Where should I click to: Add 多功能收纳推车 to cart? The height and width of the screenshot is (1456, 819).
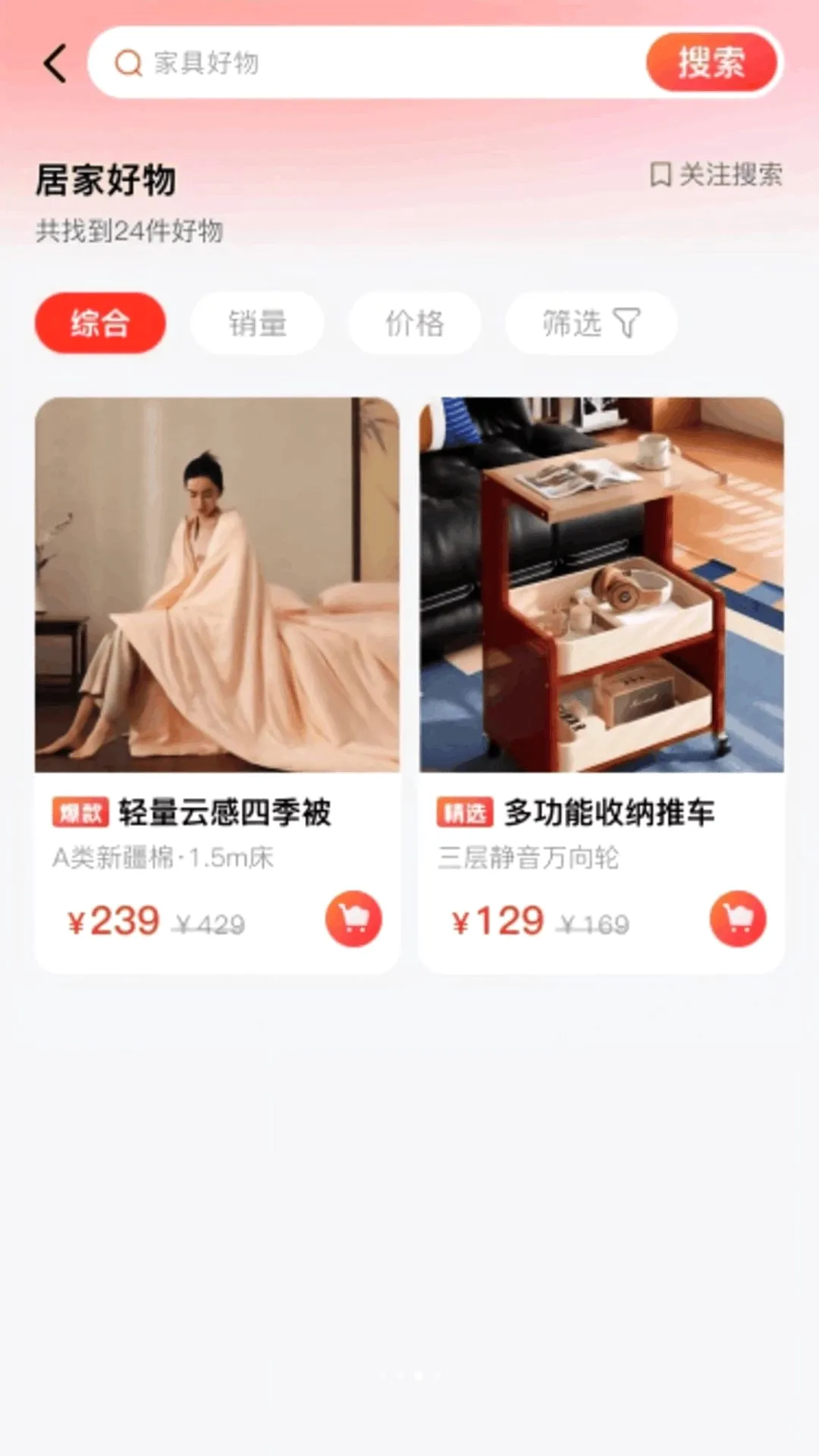[738, 918]
